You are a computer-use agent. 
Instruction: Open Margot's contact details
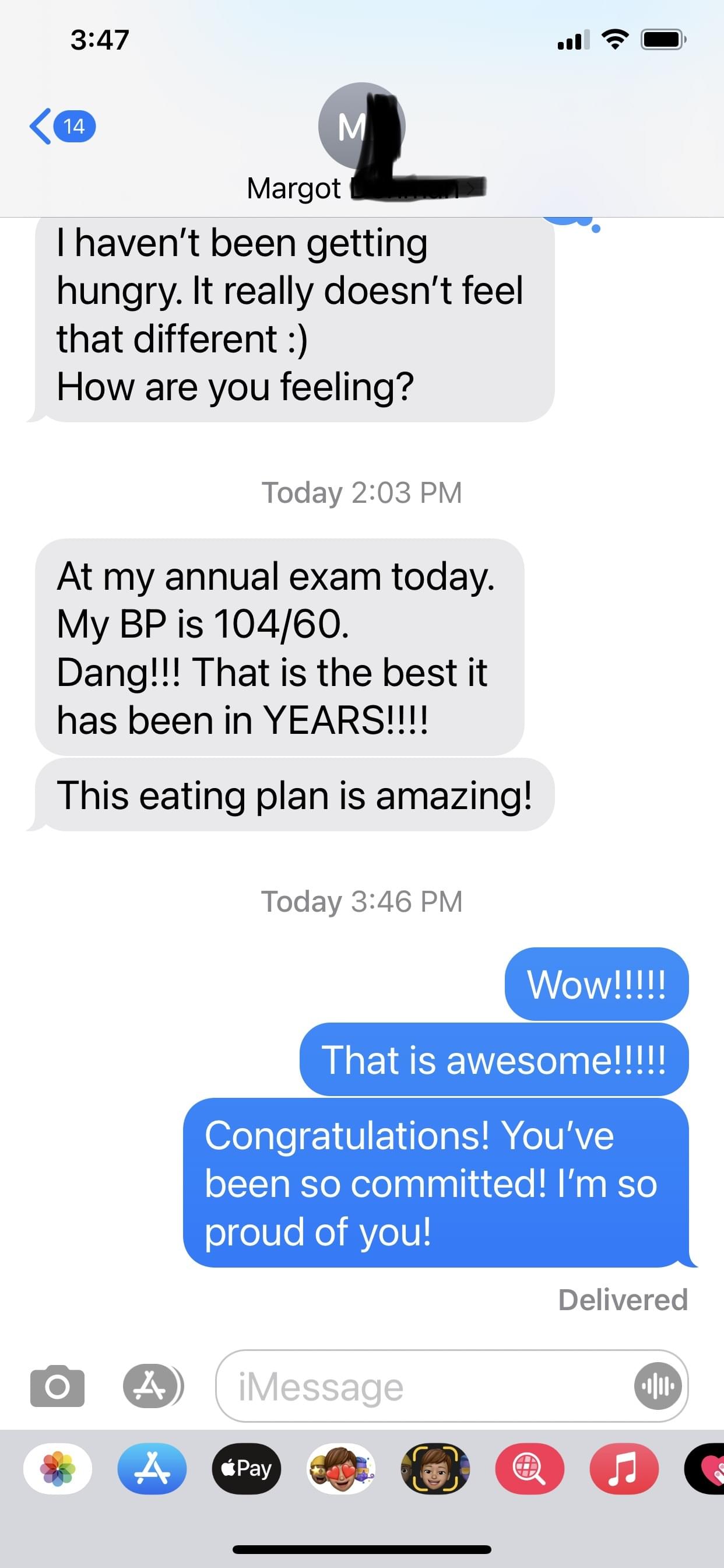361,146
